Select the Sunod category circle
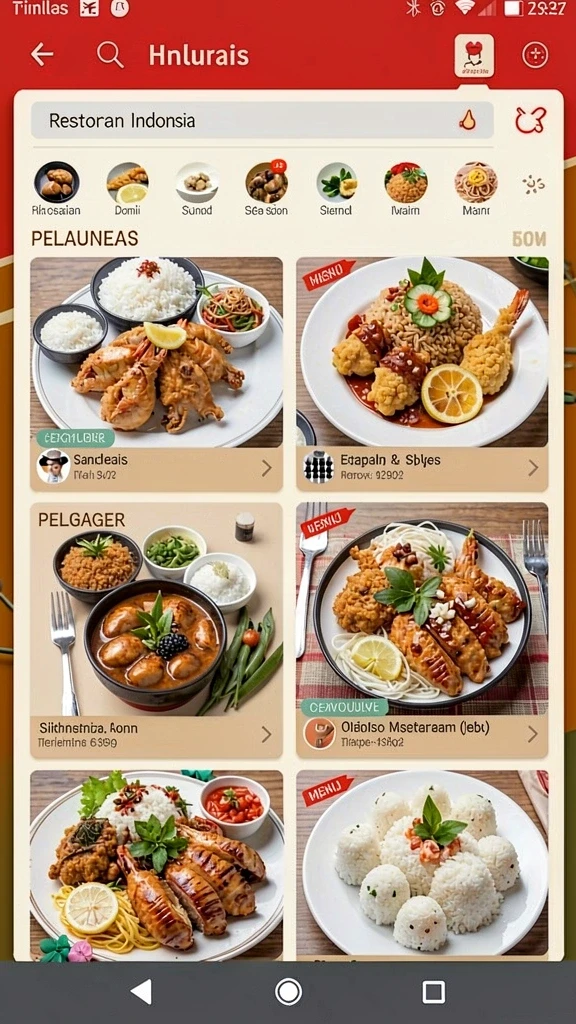576x1024 pixels. tap(197, 183)
